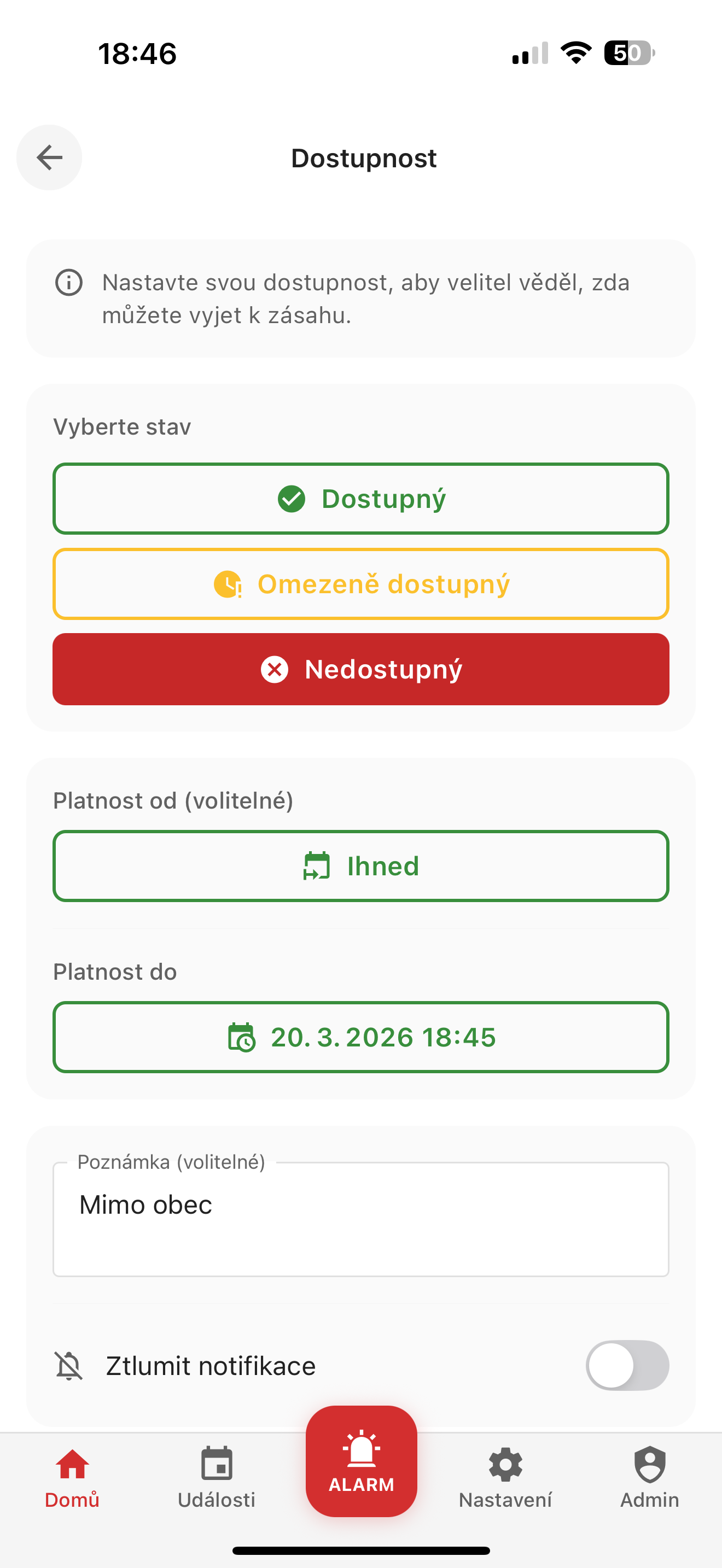Choose the Omezeně dostupný status option
This screenshot has height=1568, width=722.
tap(361, 584)
